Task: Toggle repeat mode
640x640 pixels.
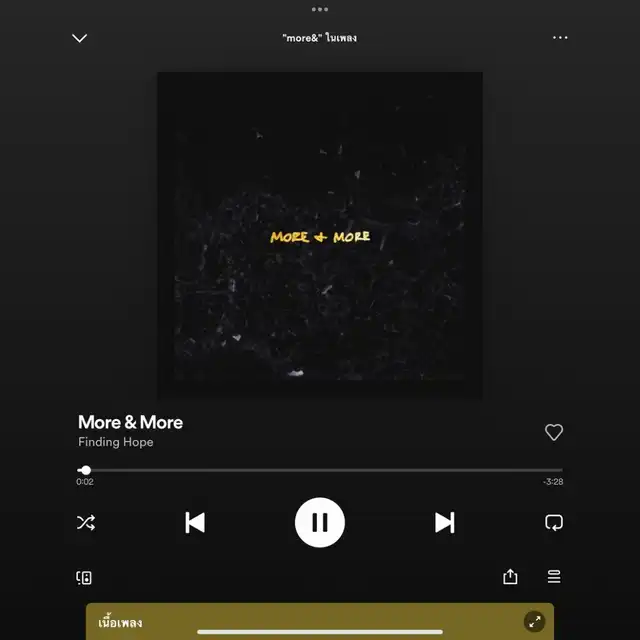Action: coord(554,522)
